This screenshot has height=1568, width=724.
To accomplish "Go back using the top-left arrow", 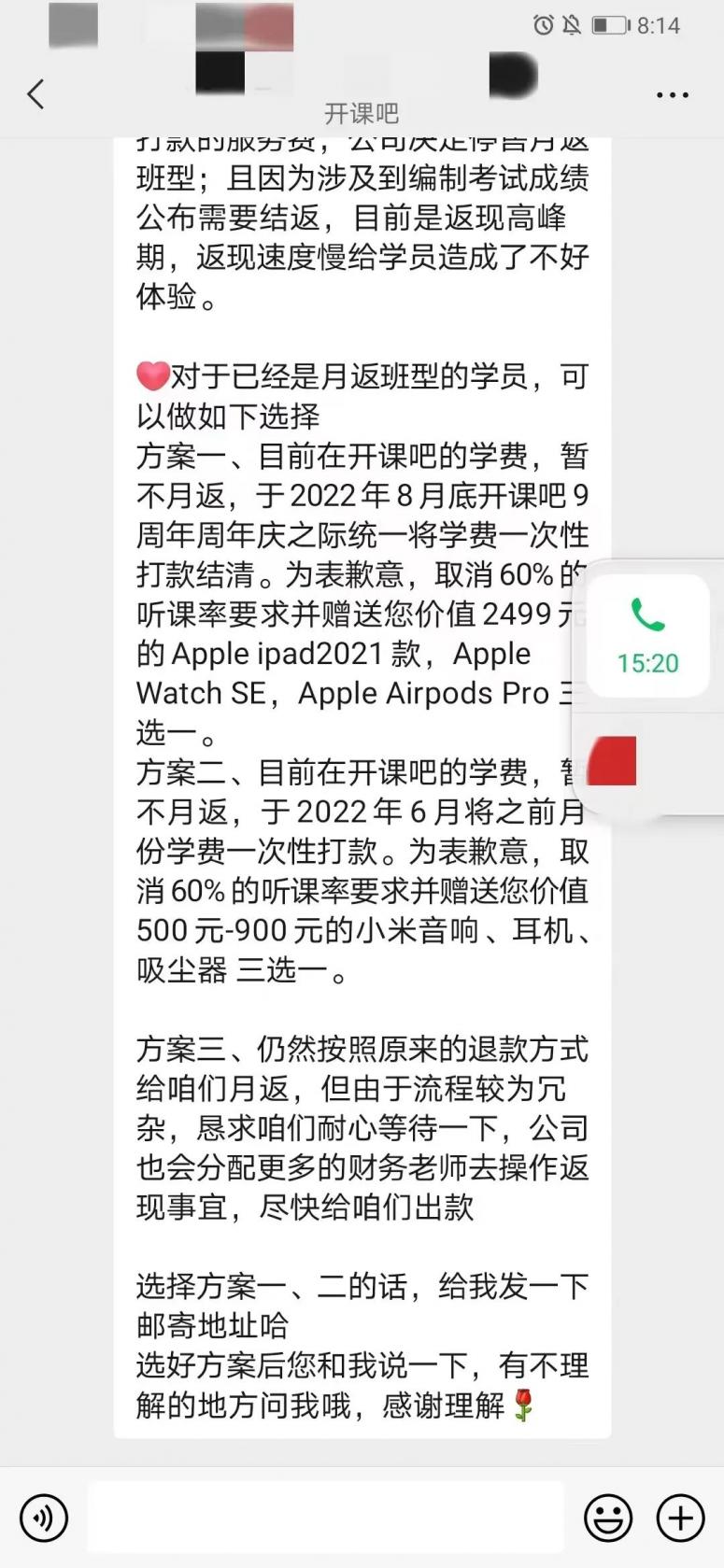I will point(35,94).
